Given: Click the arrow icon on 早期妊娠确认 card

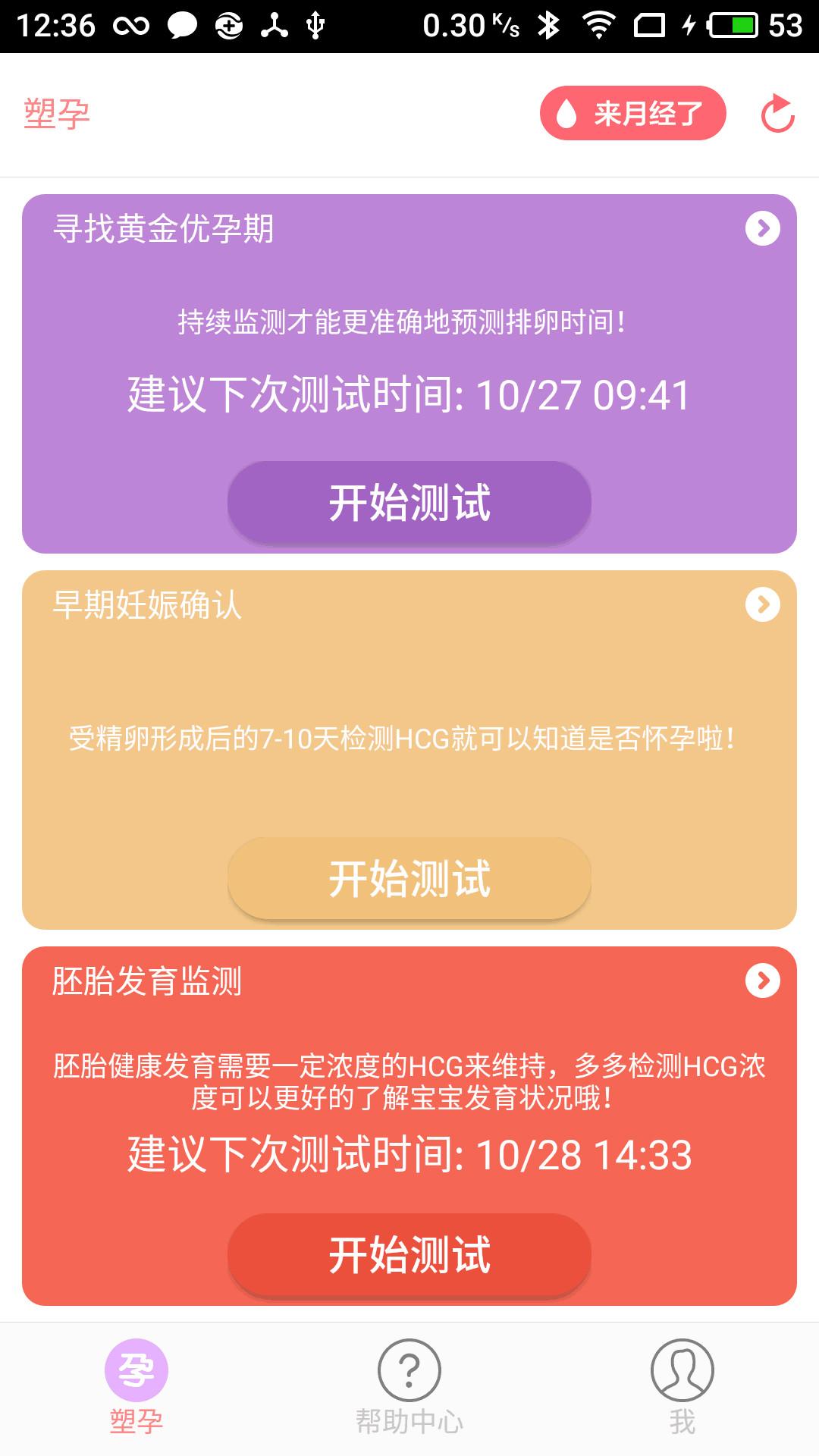Looking at the screenshot, I should [762, 604].
